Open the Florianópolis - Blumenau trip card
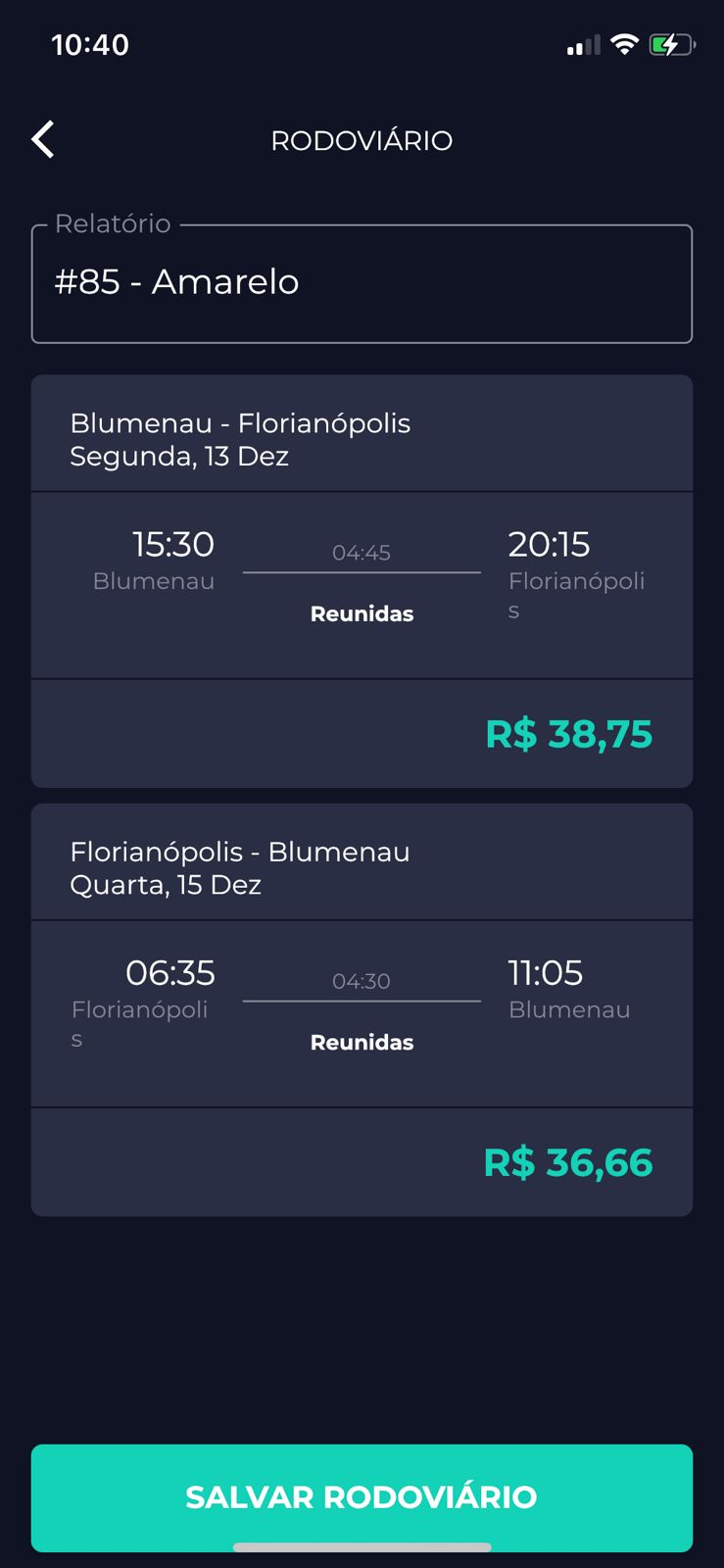The width and height of the screenshot is (724, 1568). point(362,1009)
